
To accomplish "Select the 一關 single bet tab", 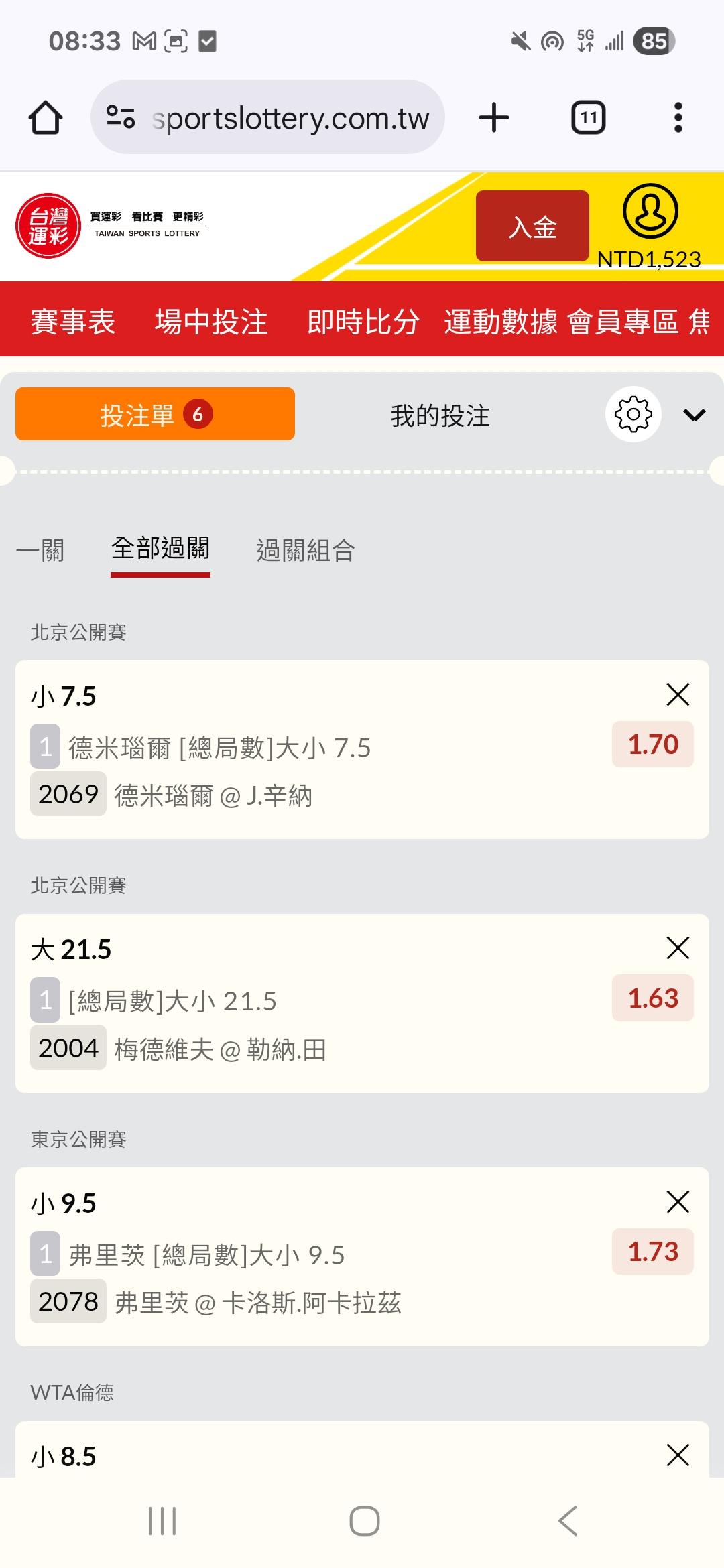I will coord(40,551).
